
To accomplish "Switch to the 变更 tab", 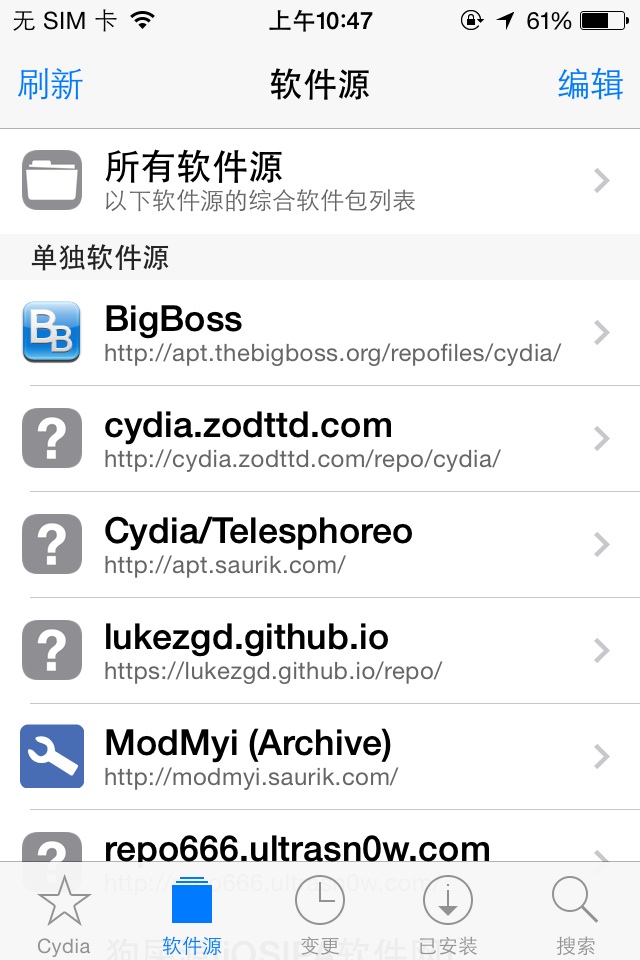I will click(x=320, y=914).
